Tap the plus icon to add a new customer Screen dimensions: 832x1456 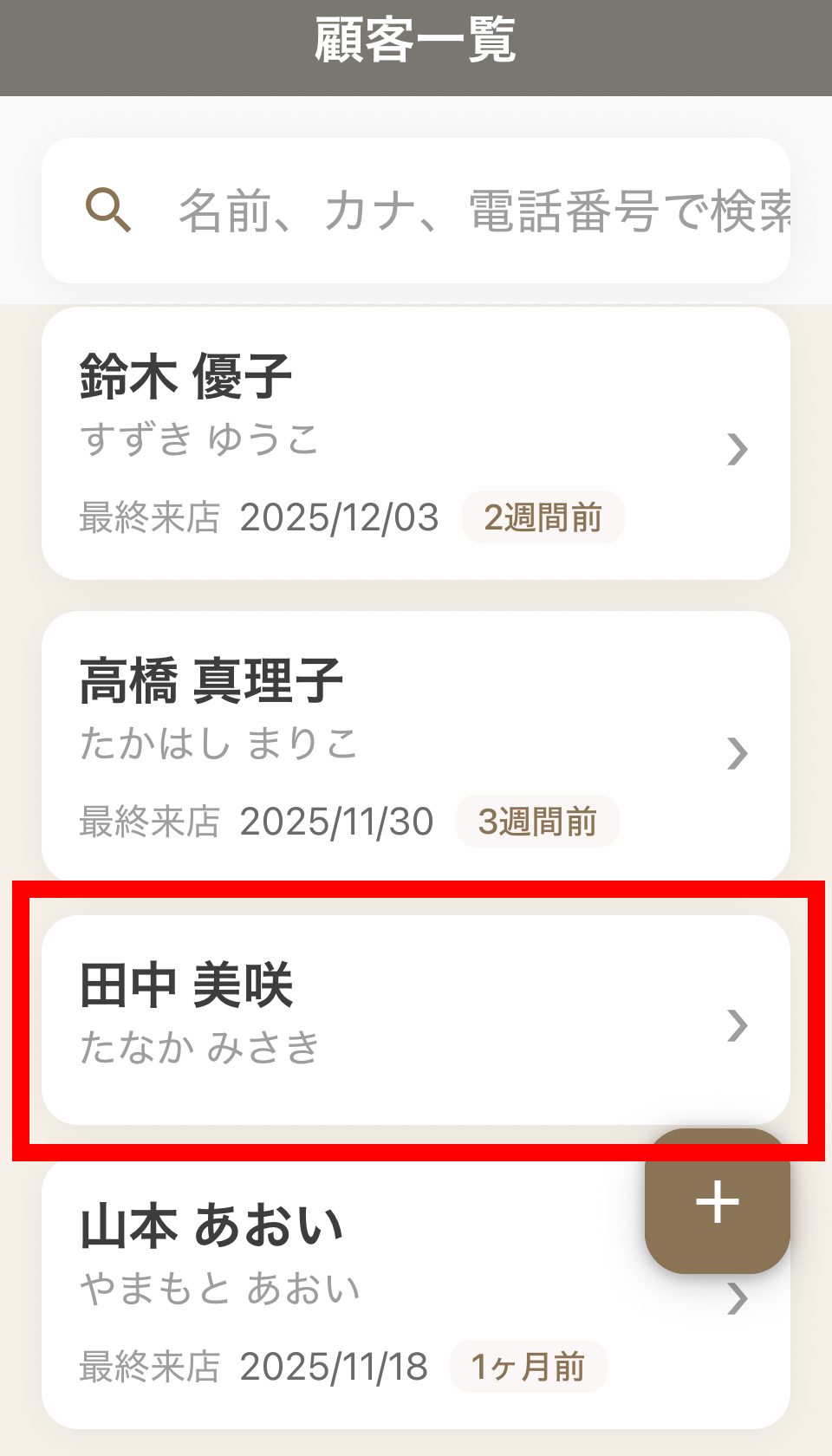(x=717, y=1203)
